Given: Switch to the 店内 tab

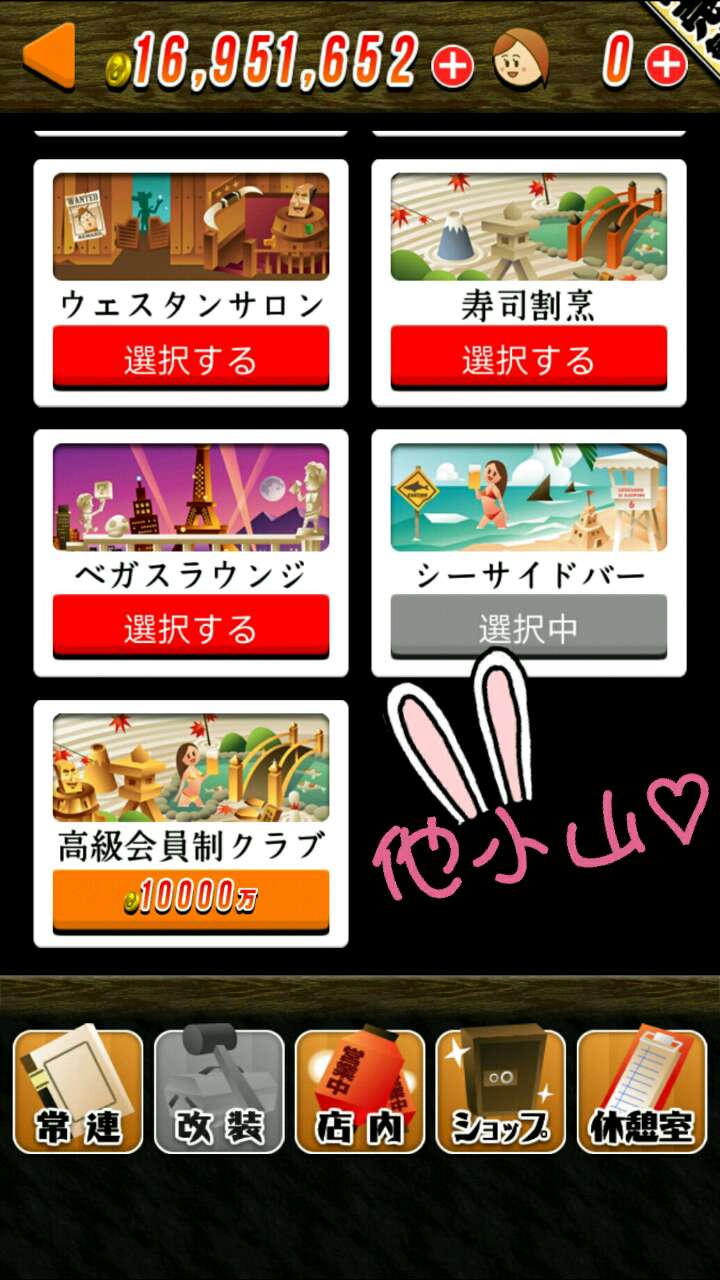Looking at the screenshot, I should click(360, 1091).
